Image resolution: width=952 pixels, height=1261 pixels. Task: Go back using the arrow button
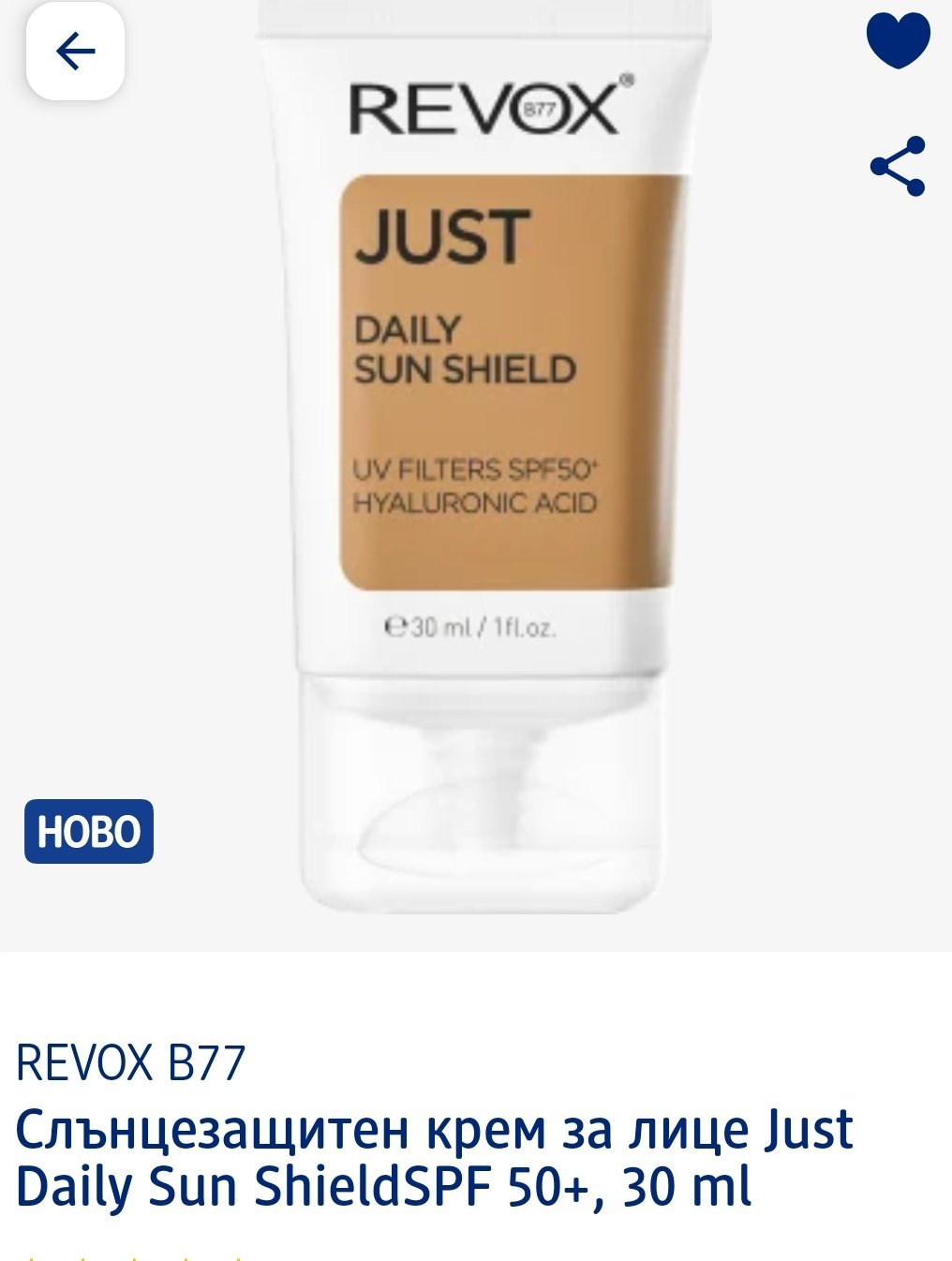75,52
